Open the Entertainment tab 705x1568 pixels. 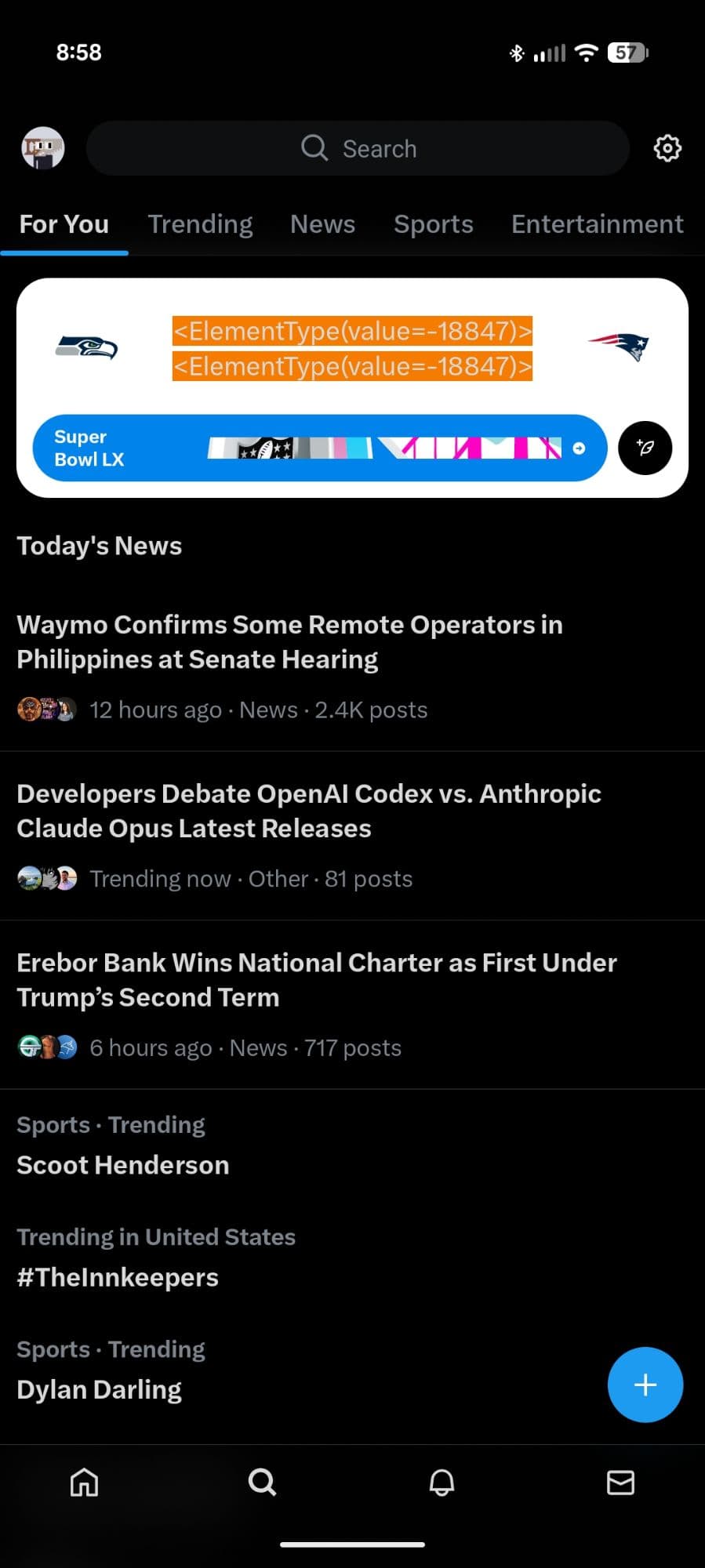[x=596, y=224]
